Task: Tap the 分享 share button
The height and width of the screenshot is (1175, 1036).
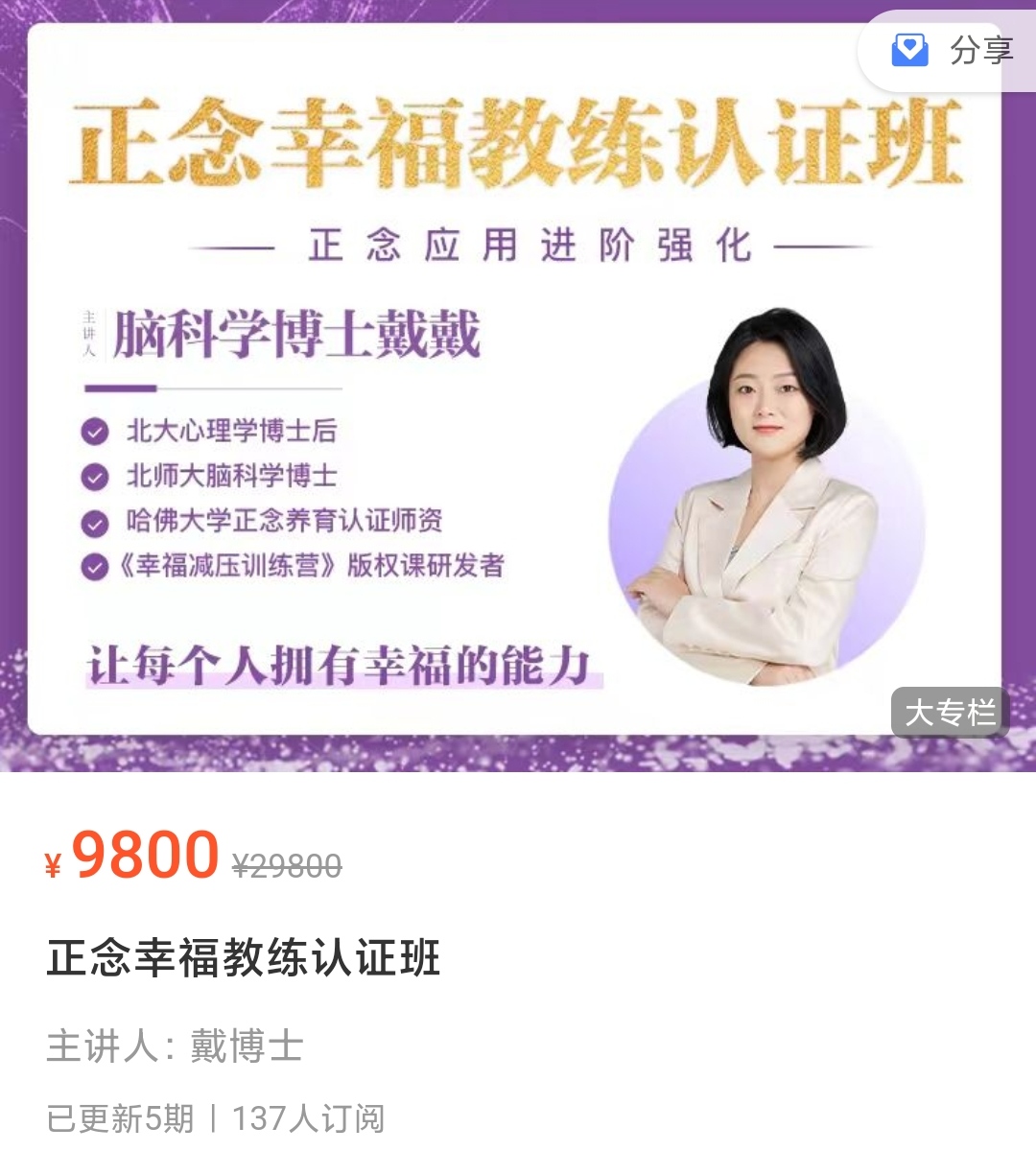Action: 953,50
